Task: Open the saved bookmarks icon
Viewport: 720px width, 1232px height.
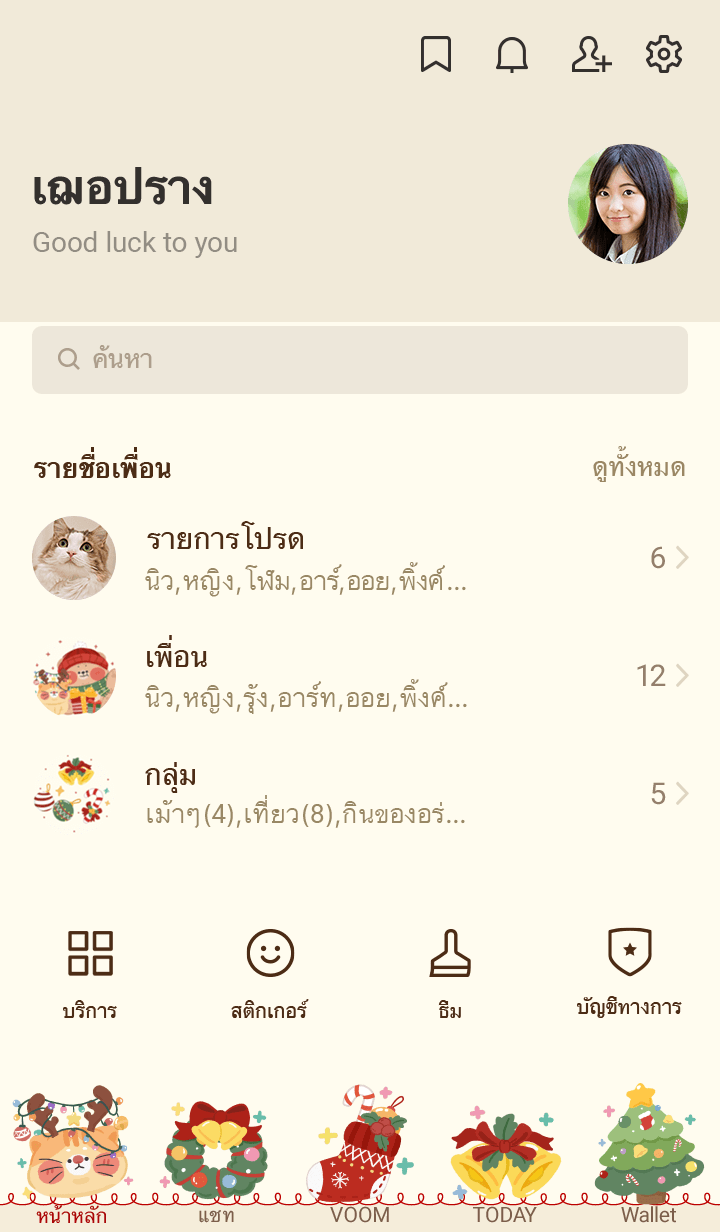Action: click(435, 55)
